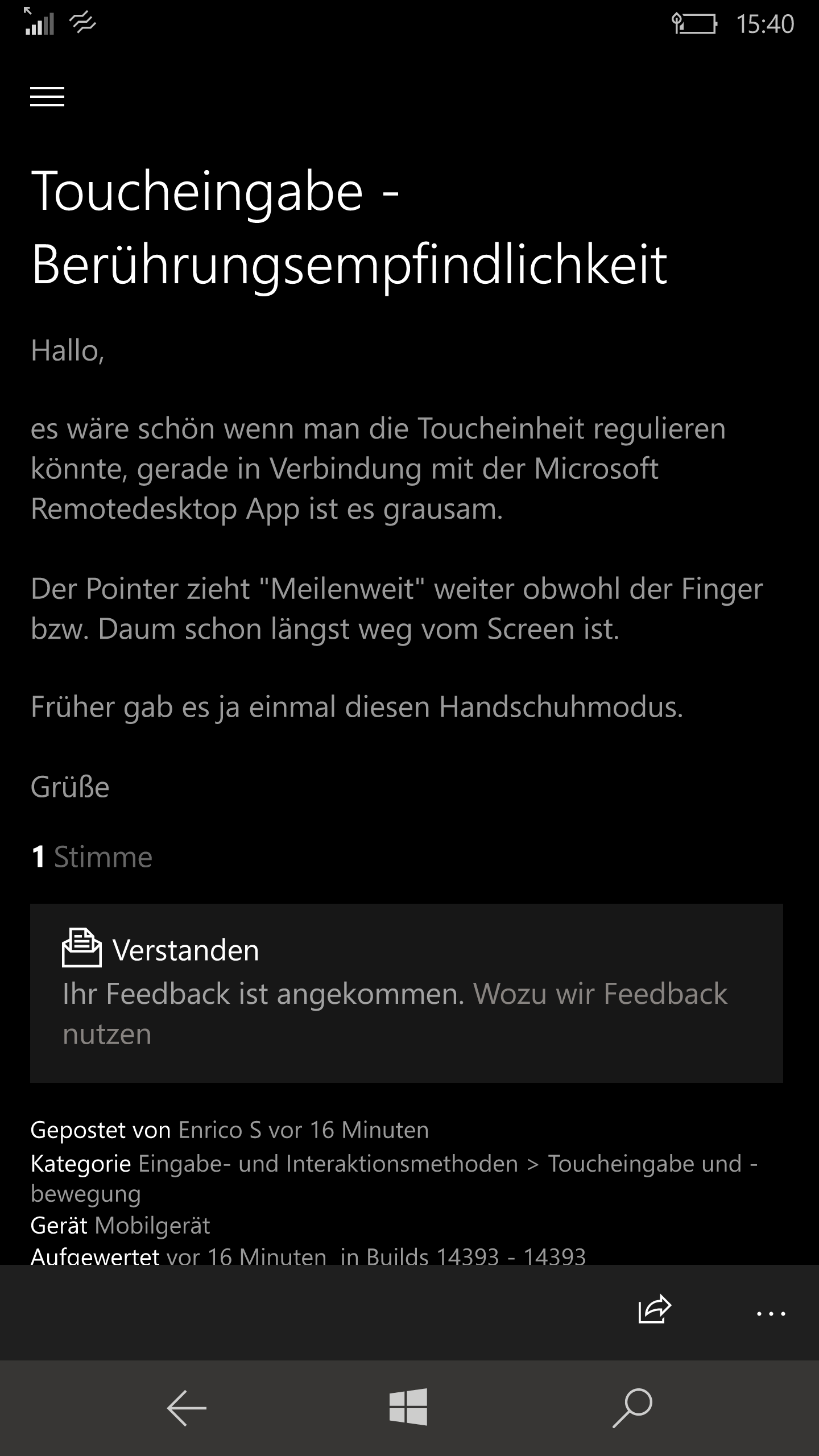
Task: Tap the system back arrow
Action: click(186, 1408)
